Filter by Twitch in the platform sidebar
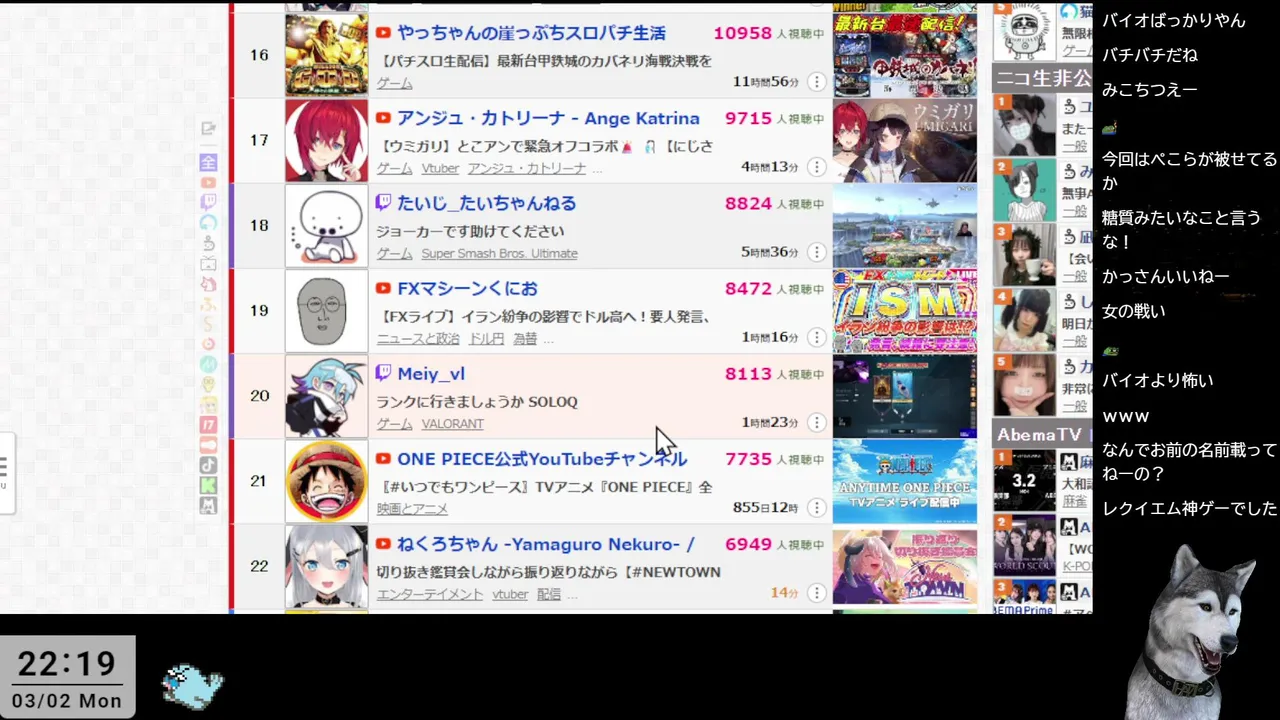Screen dimensions: 1280x720 [x=208, y=203]
